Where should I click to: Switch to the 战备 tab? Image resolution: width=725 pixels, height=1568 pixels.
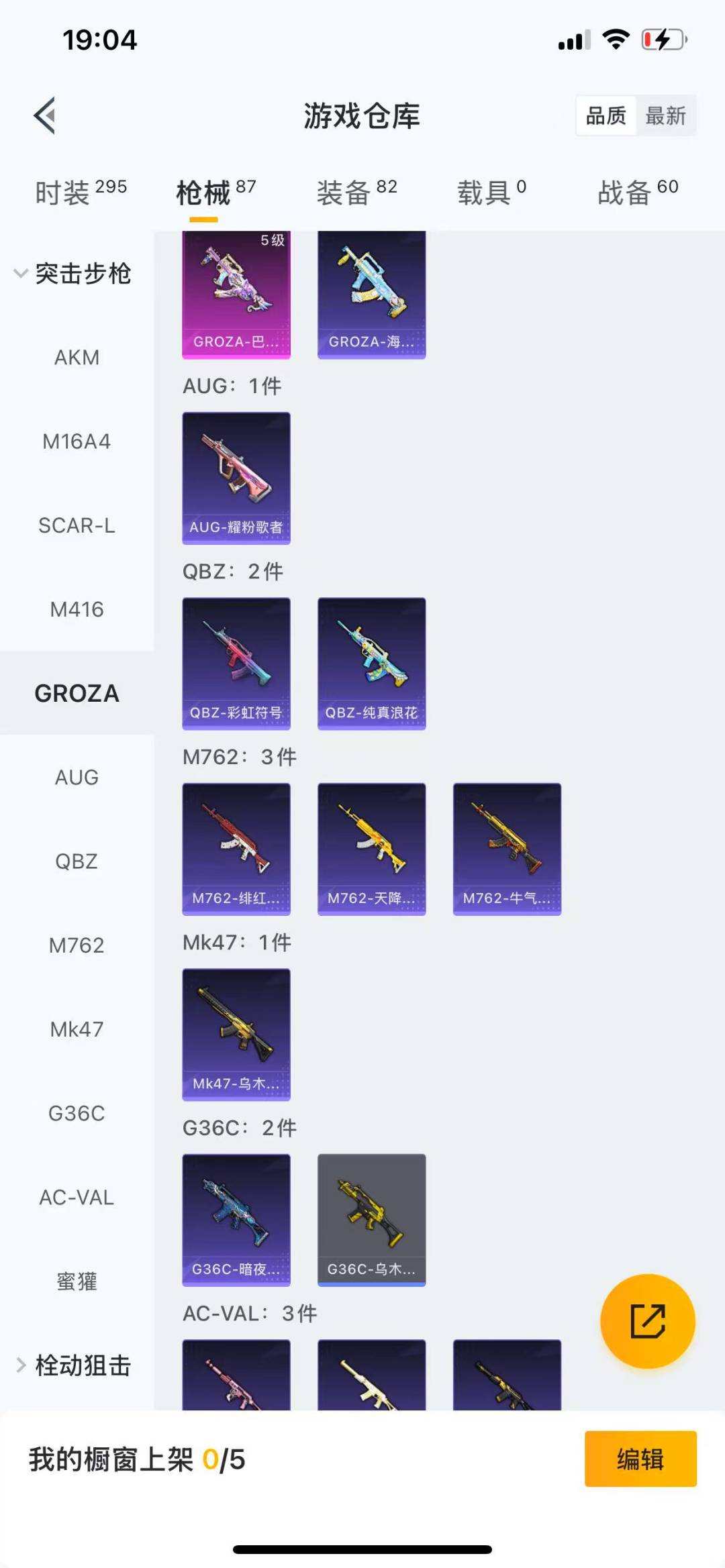pyautogui.click(x=638, y=193)
